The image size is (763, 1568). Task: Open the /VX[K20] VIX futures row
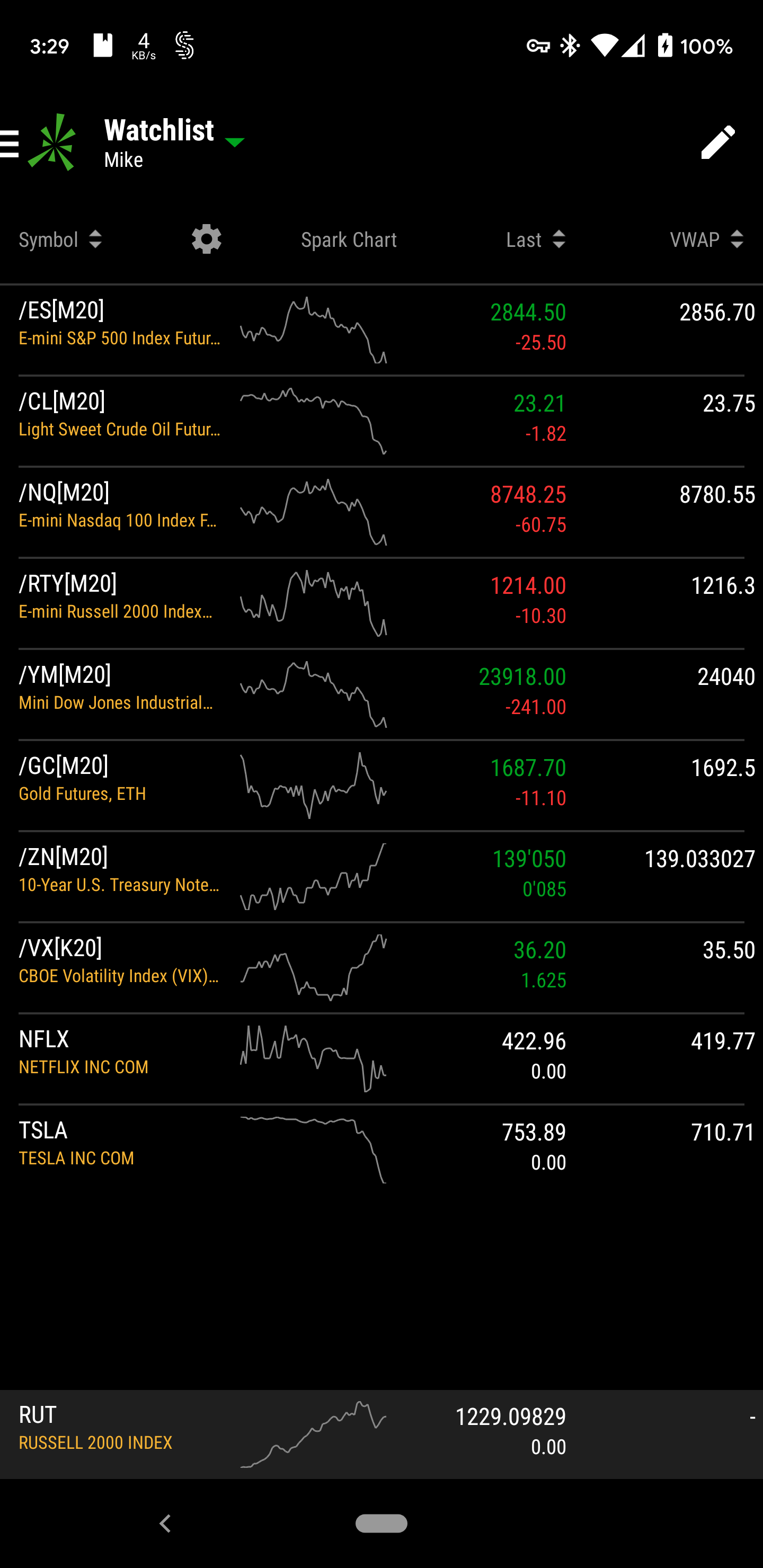tap(381, 967)
